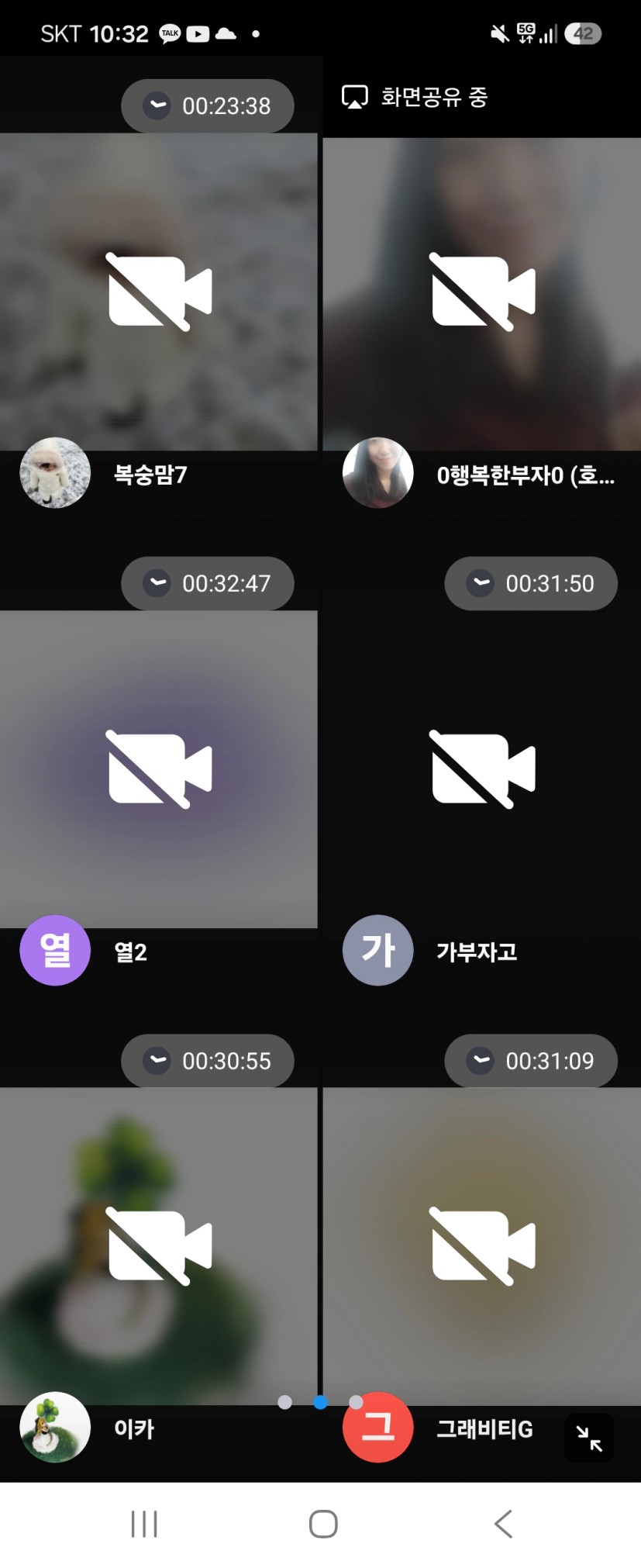Viewport: 641px width, 1568px height.
Task: Minimize the call view with the shrink icon
Action: click(589, 1438)
